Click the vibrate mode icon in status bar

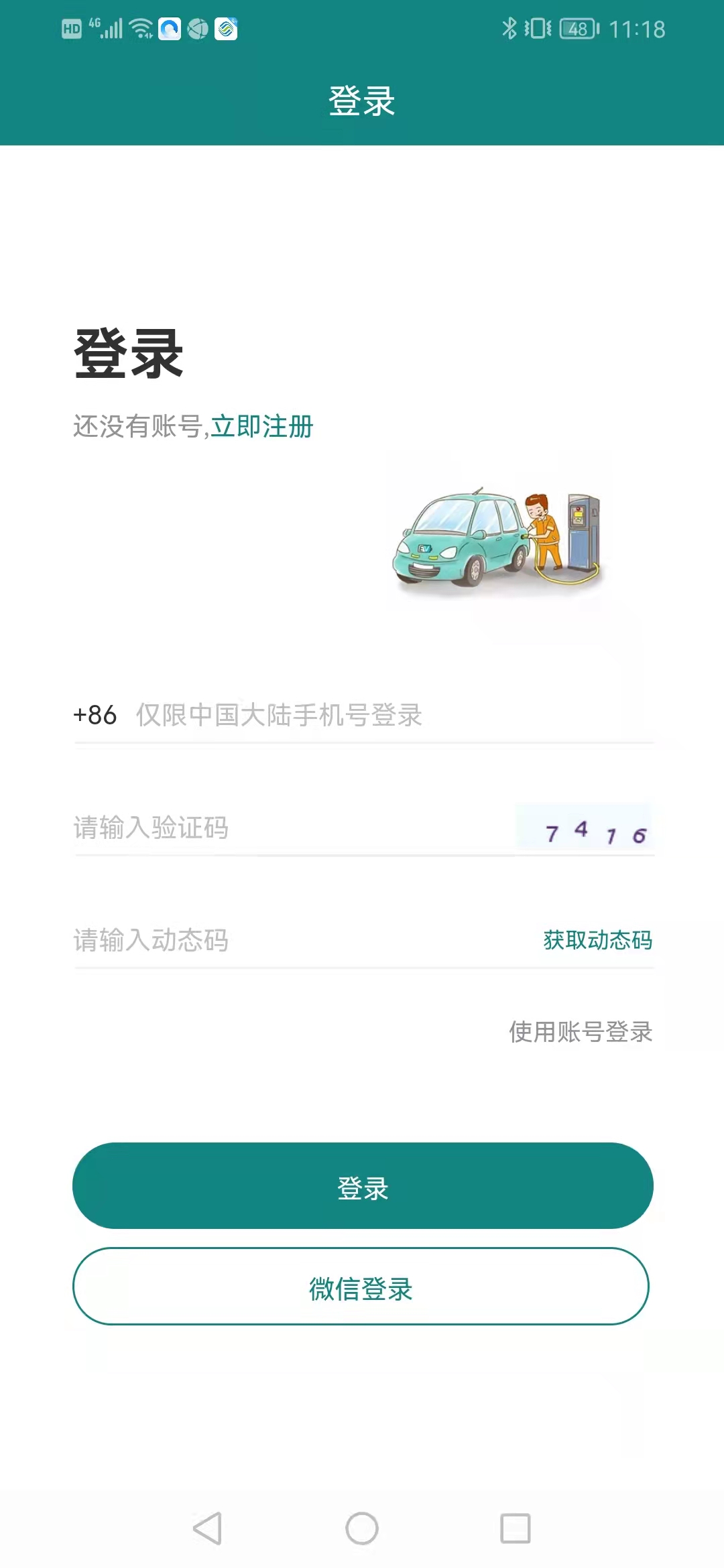538,28
